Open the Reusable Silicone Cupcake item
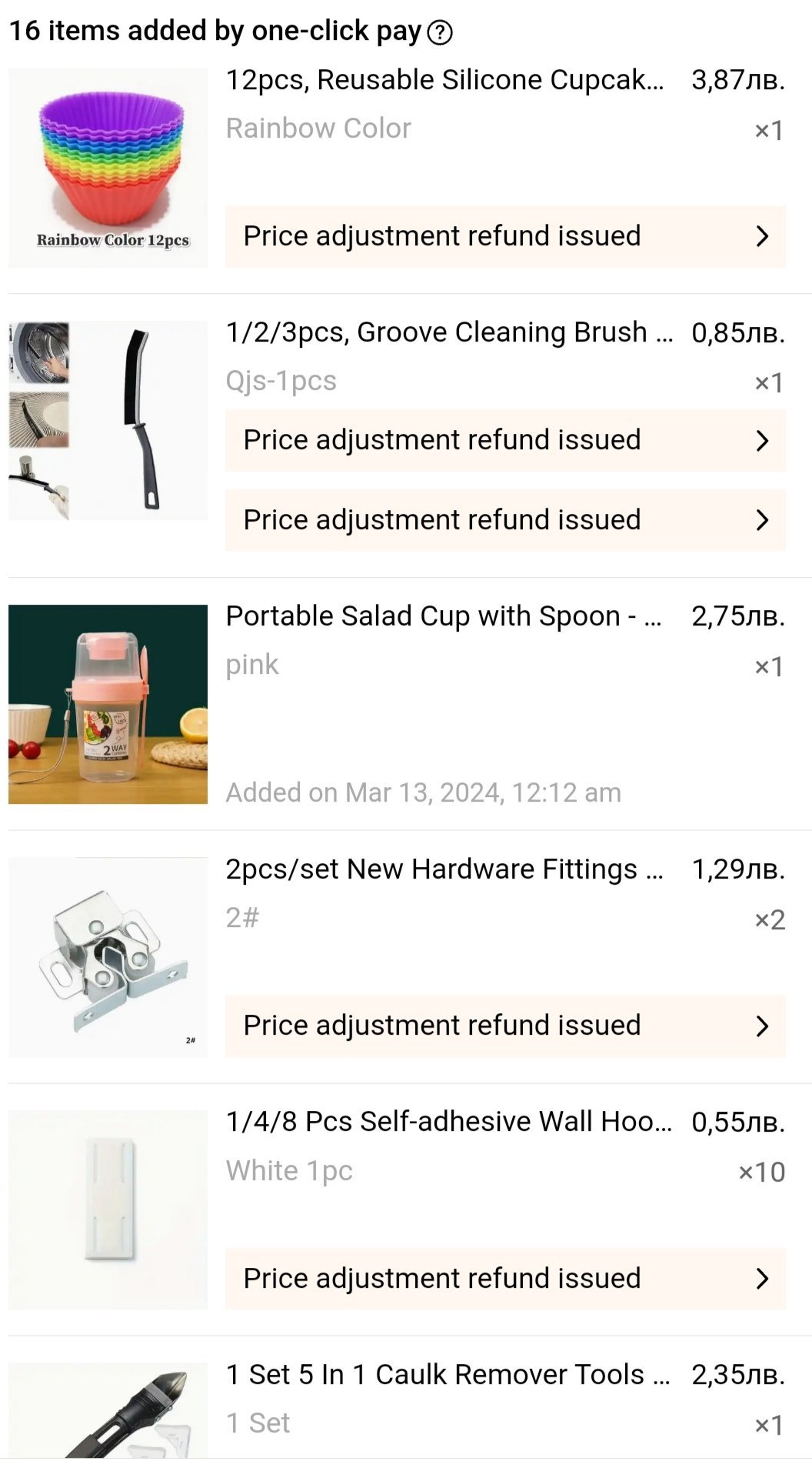The height and width of the screenshot is (1461, 812). coord(444,81)
